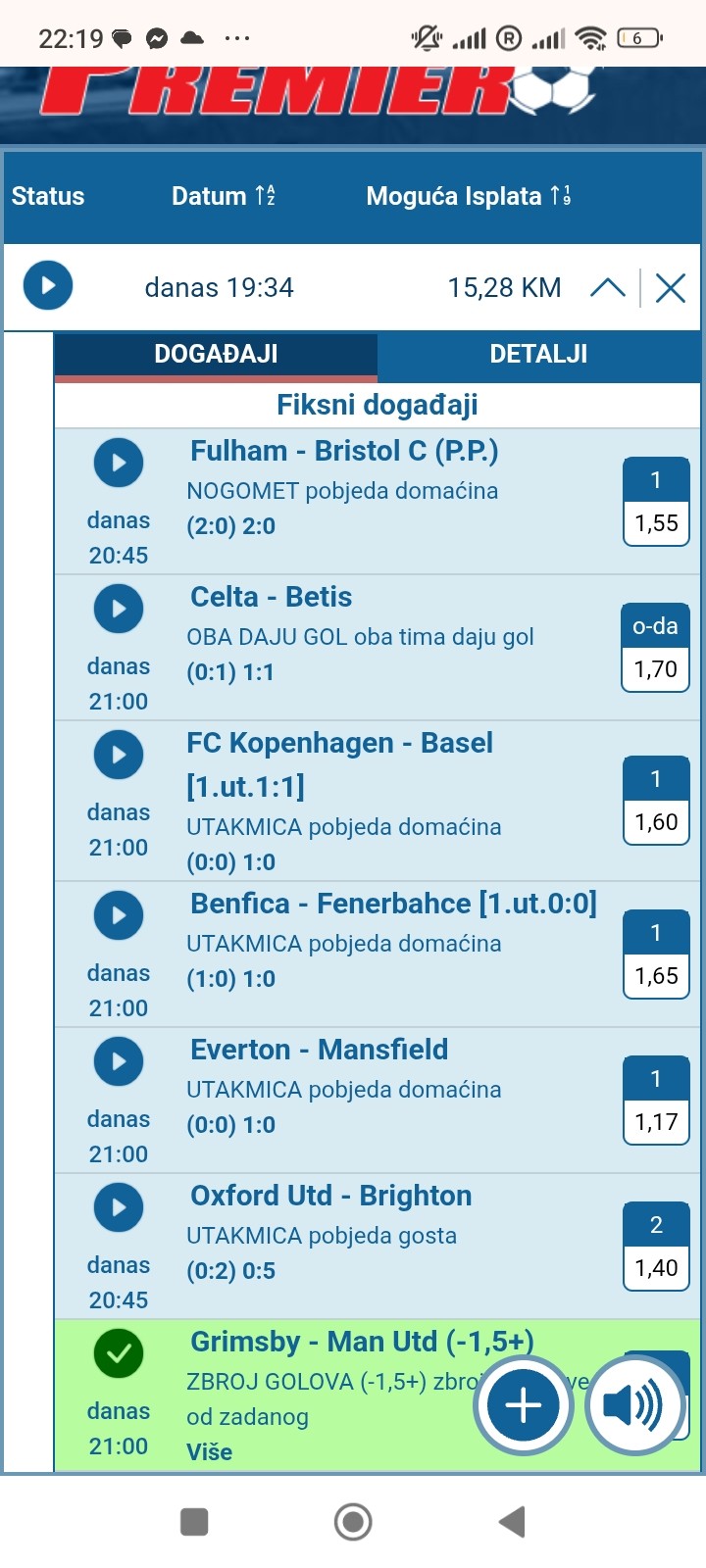Open the Celta - Betis event
The image size is (706, 1568).
pos(378,648)
